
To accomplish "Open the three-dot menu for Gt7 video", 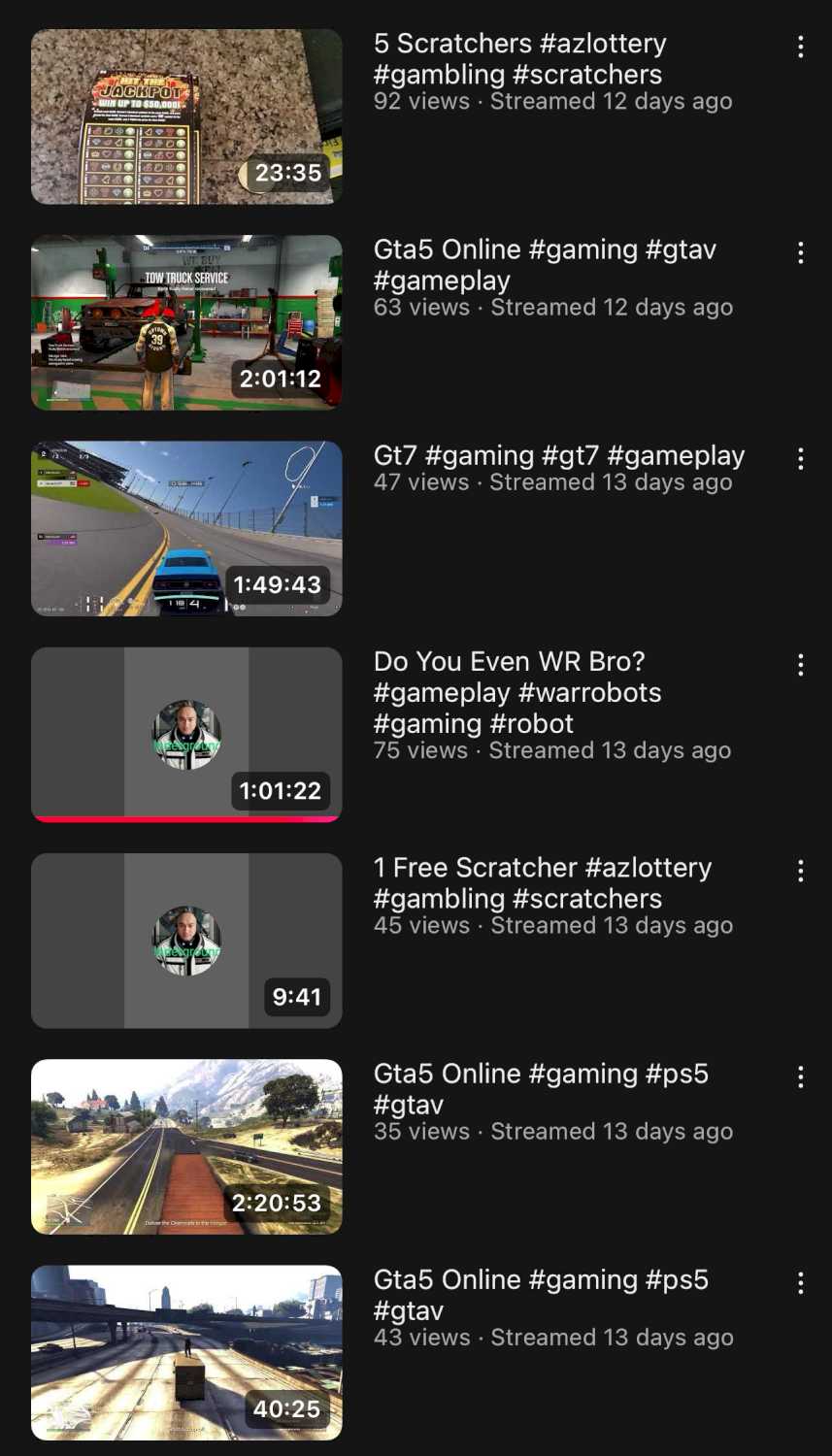I will click(800, 459).
